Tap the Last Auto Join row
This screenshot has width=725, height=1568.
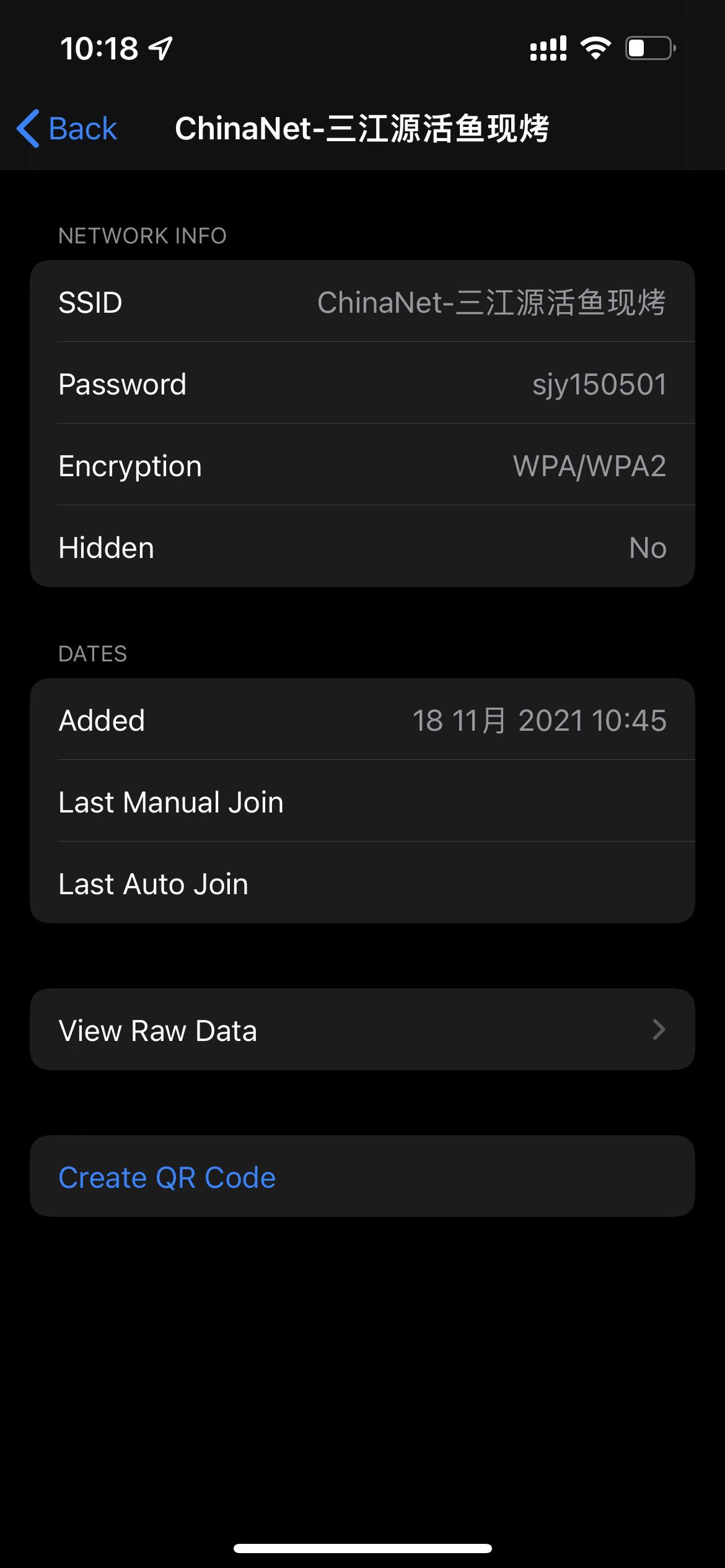(362, 883)
